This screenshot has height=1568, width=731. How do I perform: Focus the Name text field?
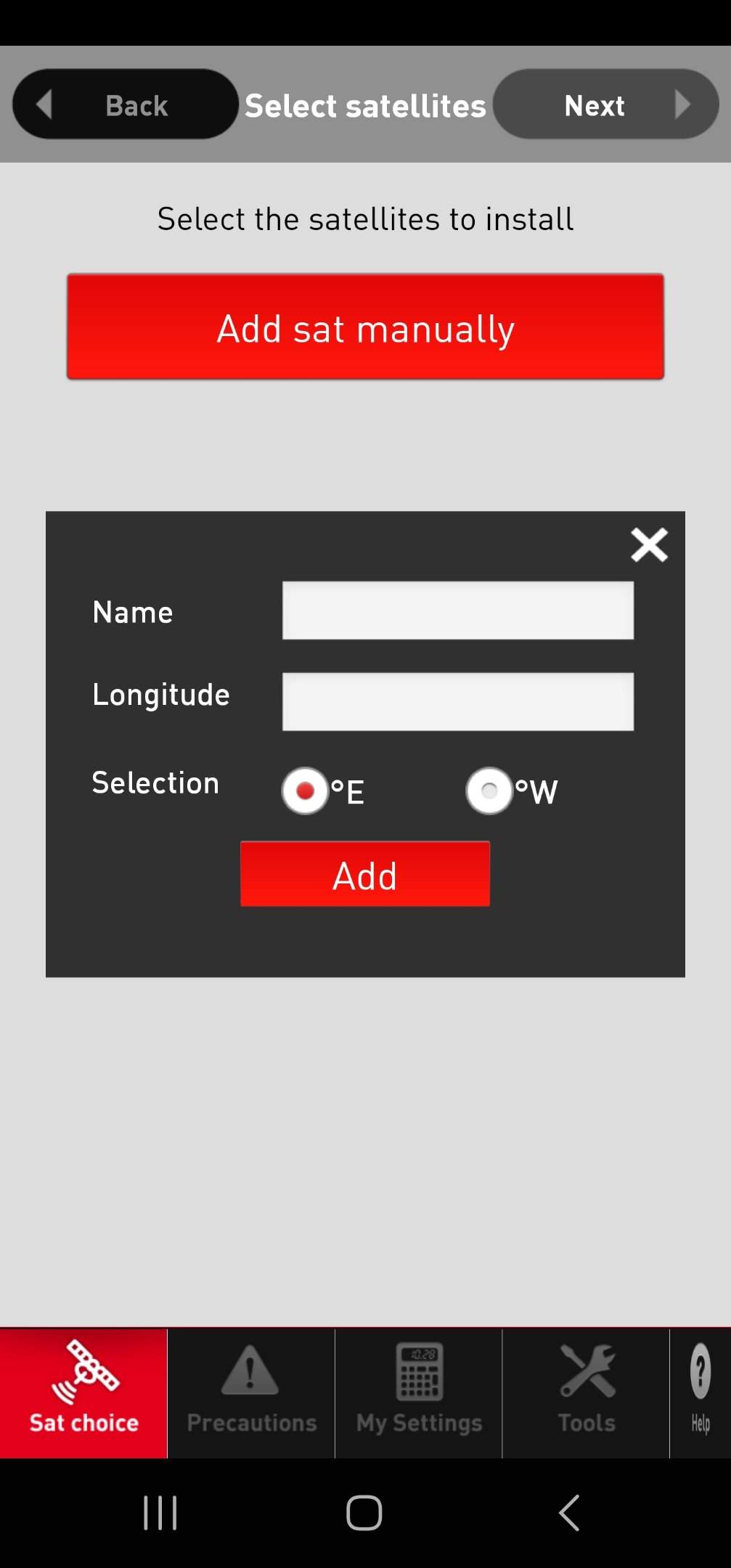tap(457, 611)
